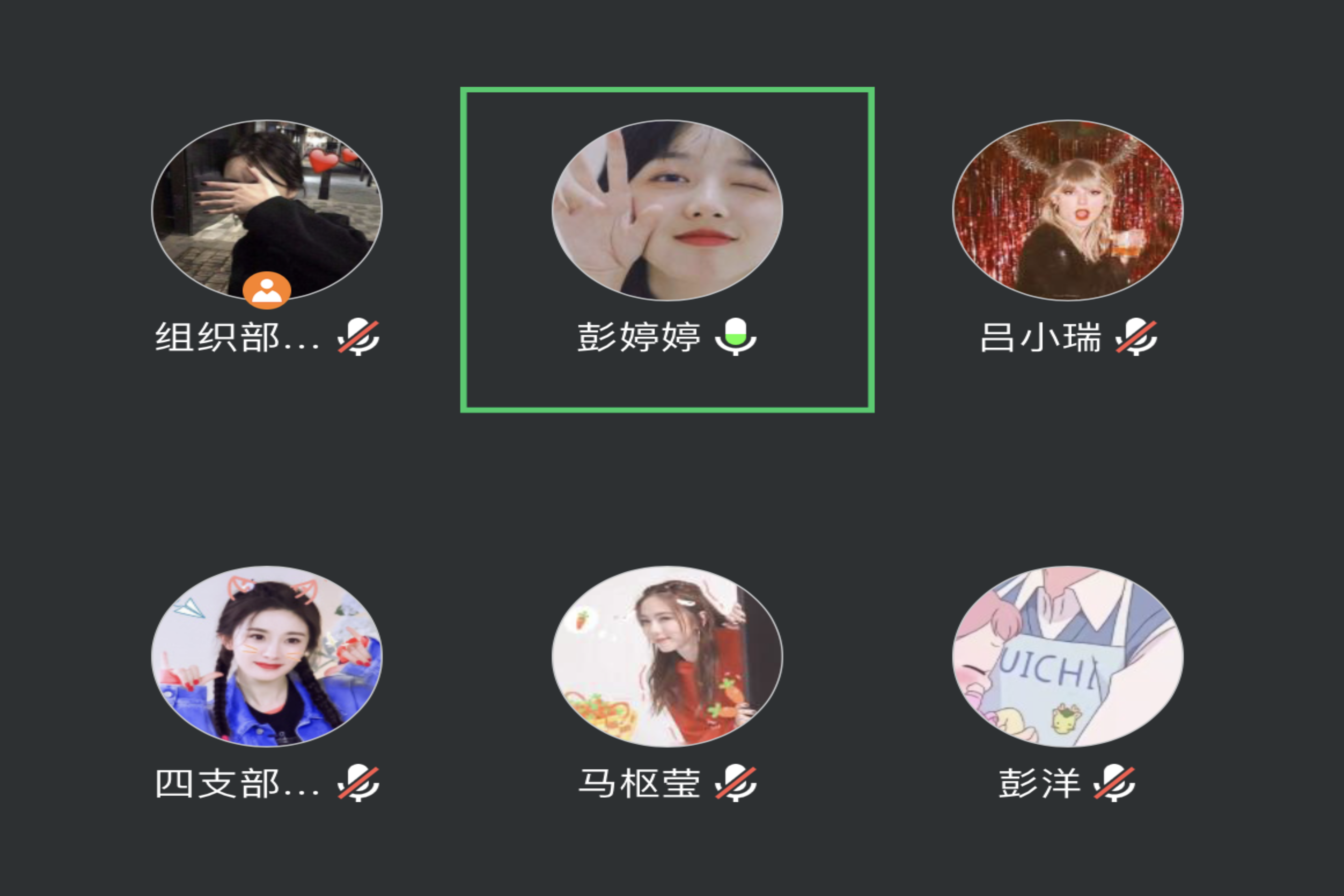
Task: Open participant tile 马枢莹
Action: [x=667, y=656]
